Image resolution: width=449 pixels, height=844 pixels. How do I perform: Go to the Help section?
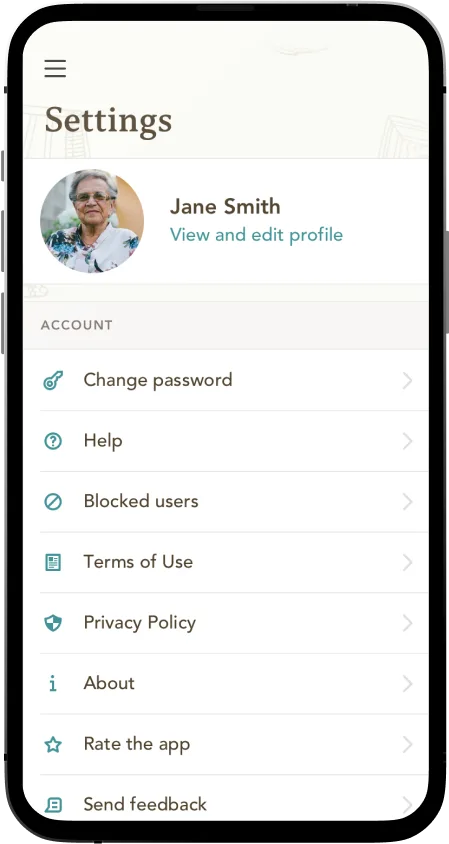(x=226, y=441)
